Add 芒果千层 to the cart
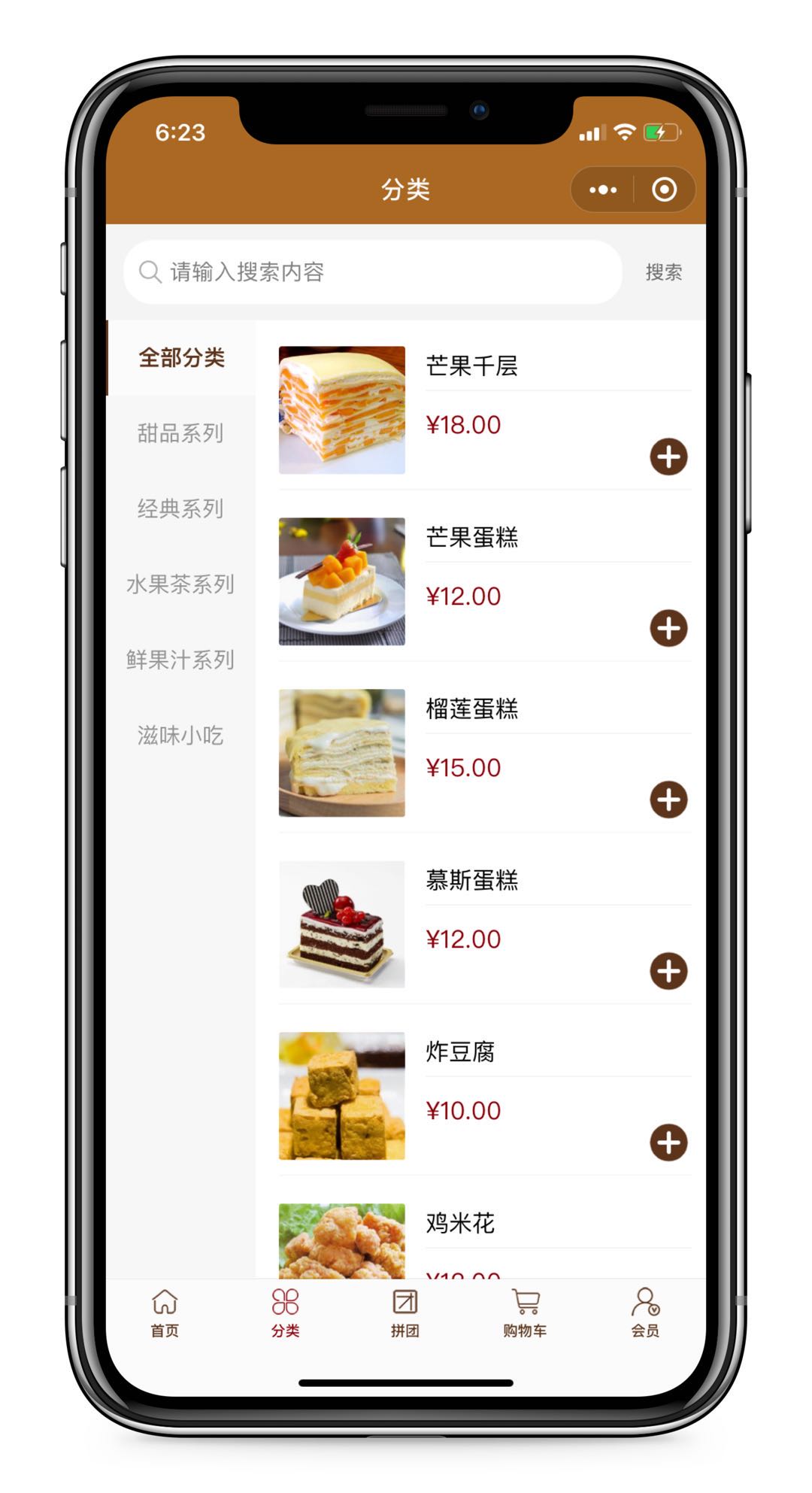 (668, 457)
